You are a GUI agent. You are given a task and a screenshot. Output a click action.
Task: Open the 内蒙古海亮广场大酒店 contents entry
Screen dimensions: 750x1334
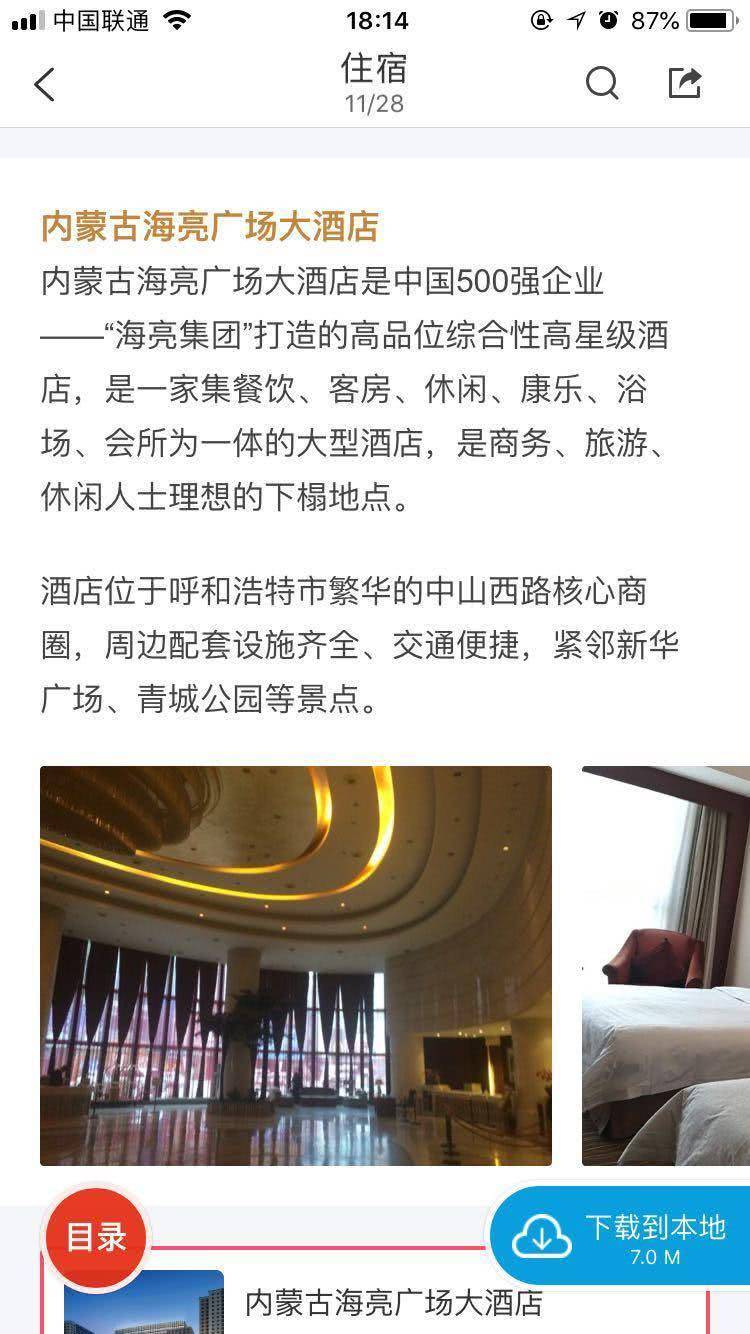pos(395,1305)
